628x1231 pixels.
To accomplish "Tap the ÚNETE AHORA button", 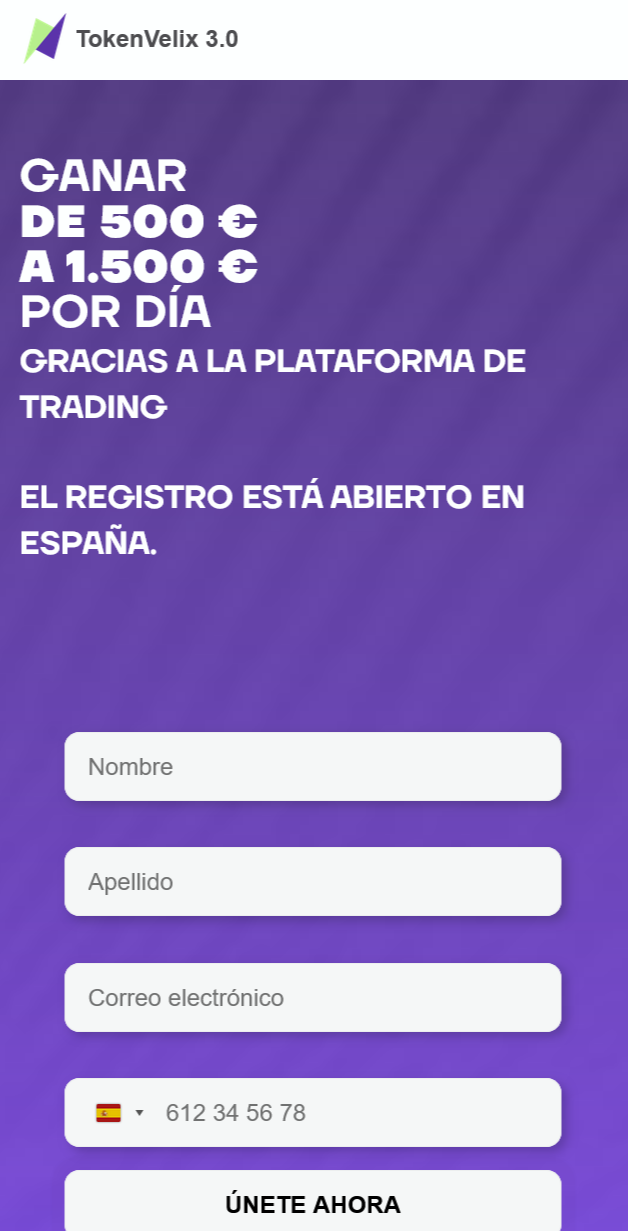I will [312, 1204].
